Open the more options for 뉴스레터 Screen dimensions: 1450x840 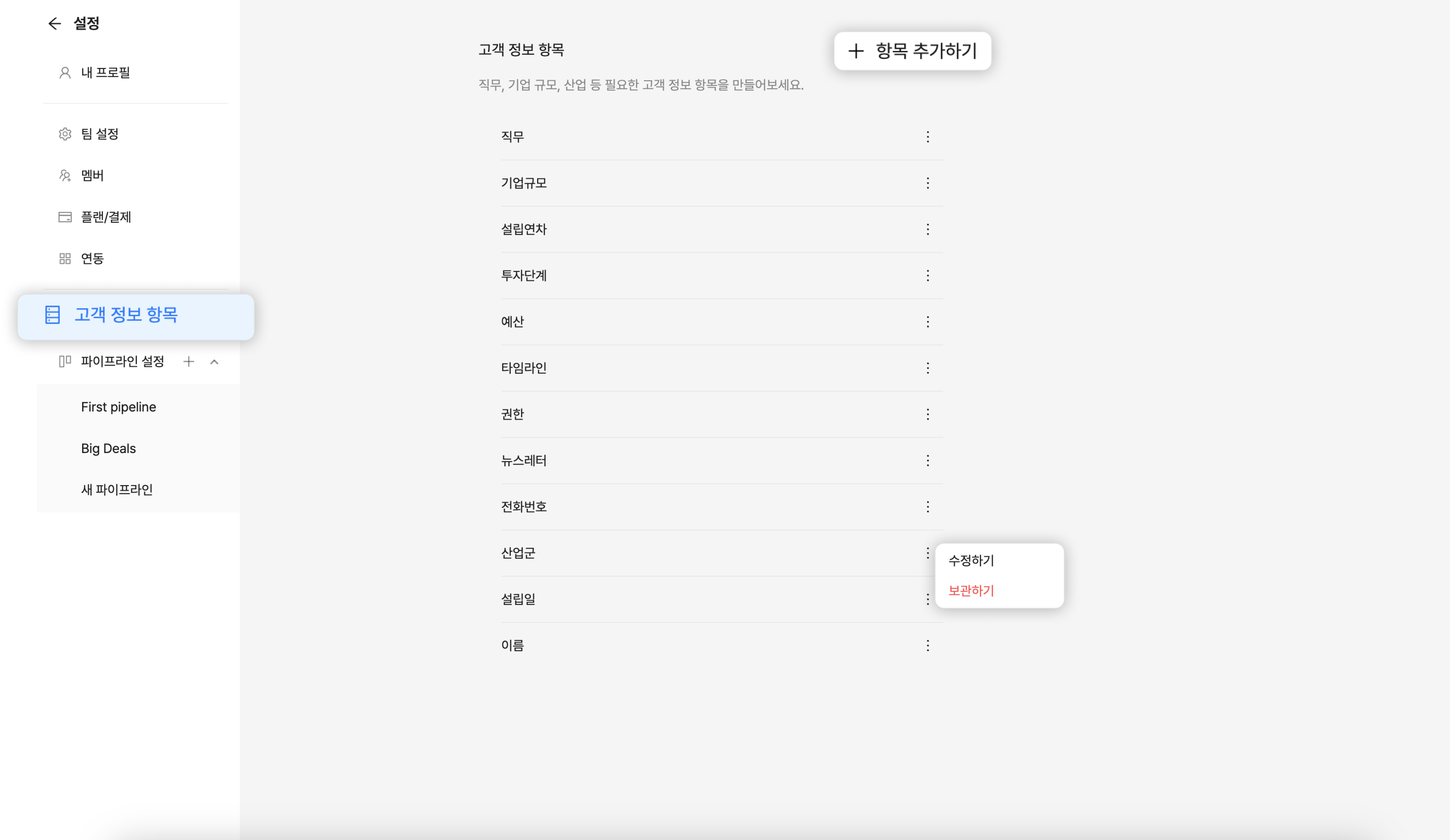(928, 461)
